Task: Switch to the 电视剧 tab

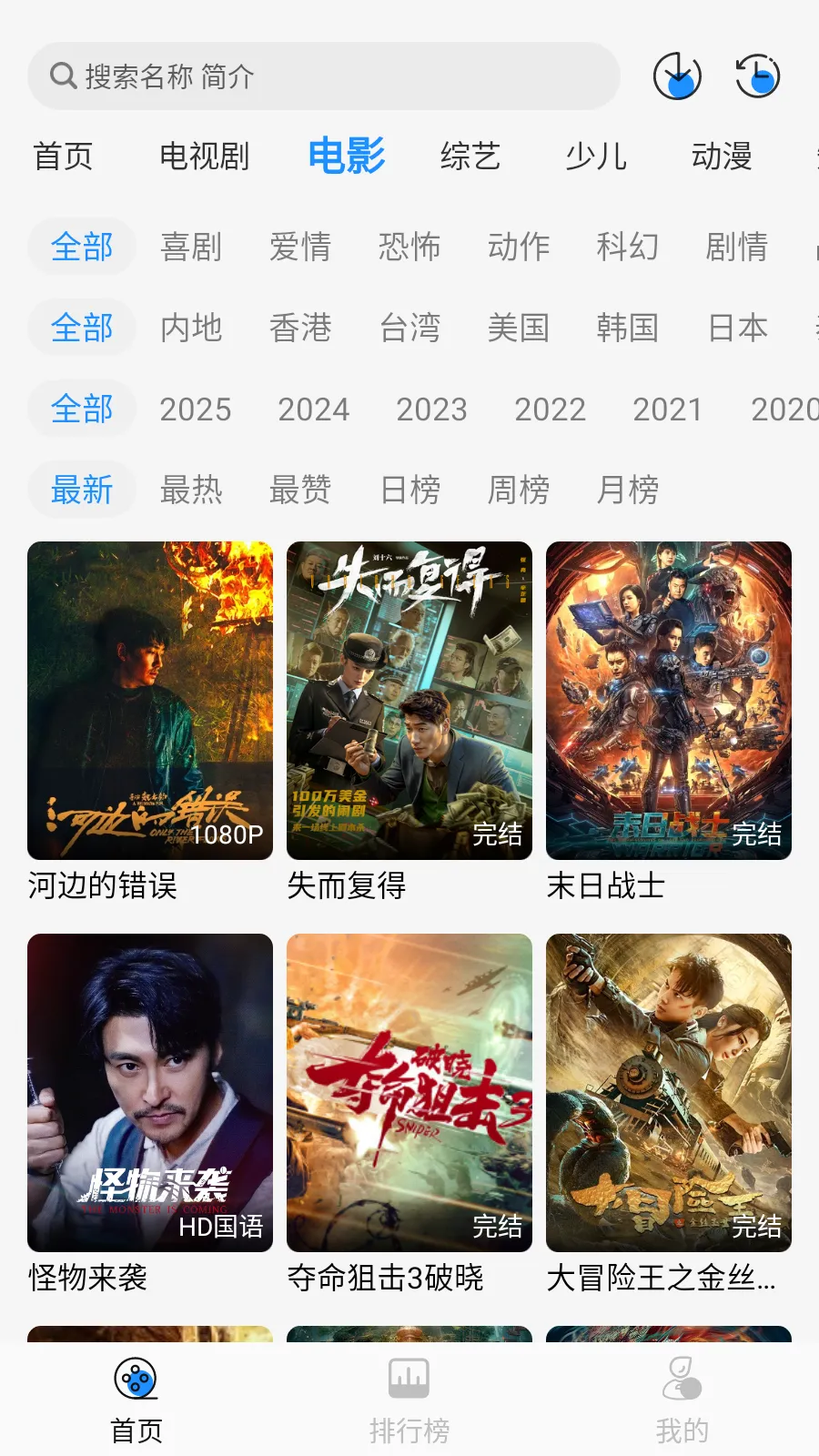Action: (x=205, y=157)
